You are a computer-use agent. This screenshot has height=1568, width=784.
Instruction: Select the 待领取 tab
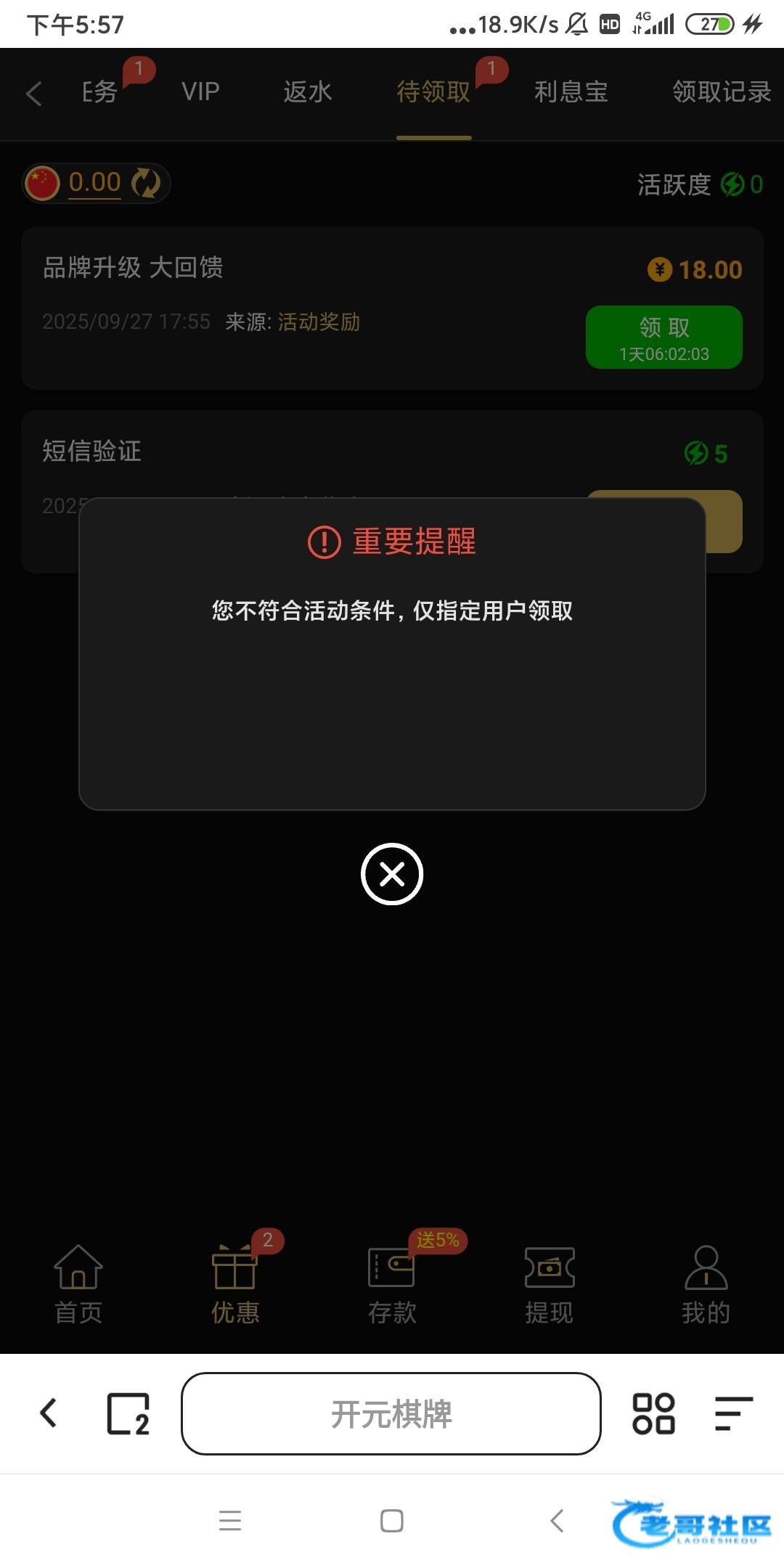point(433,92)
